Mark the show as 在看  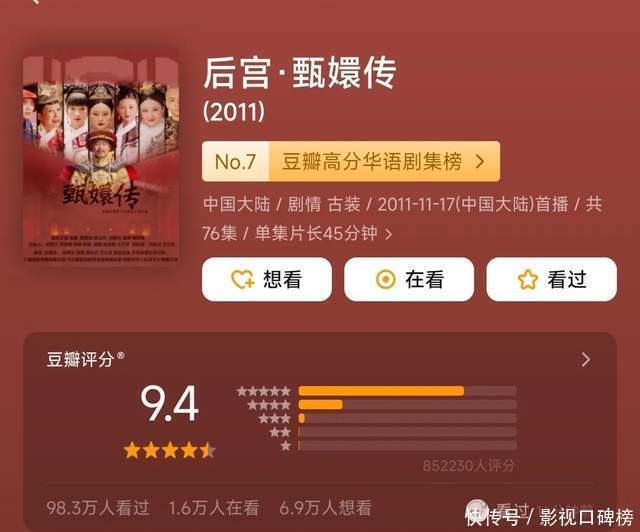pos(409,280)
